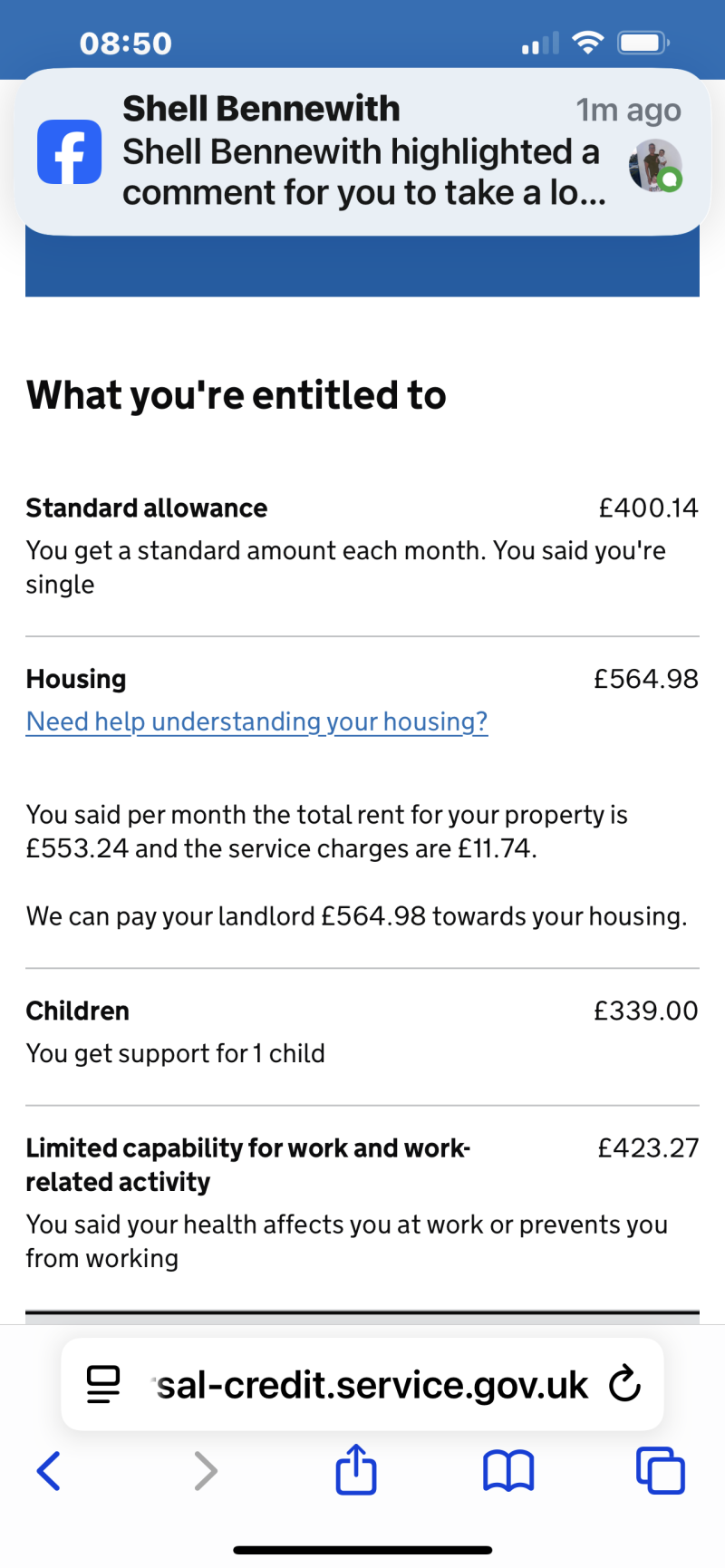
Task: Reload the page with the refresh icon
Action: coord(624,1384)
